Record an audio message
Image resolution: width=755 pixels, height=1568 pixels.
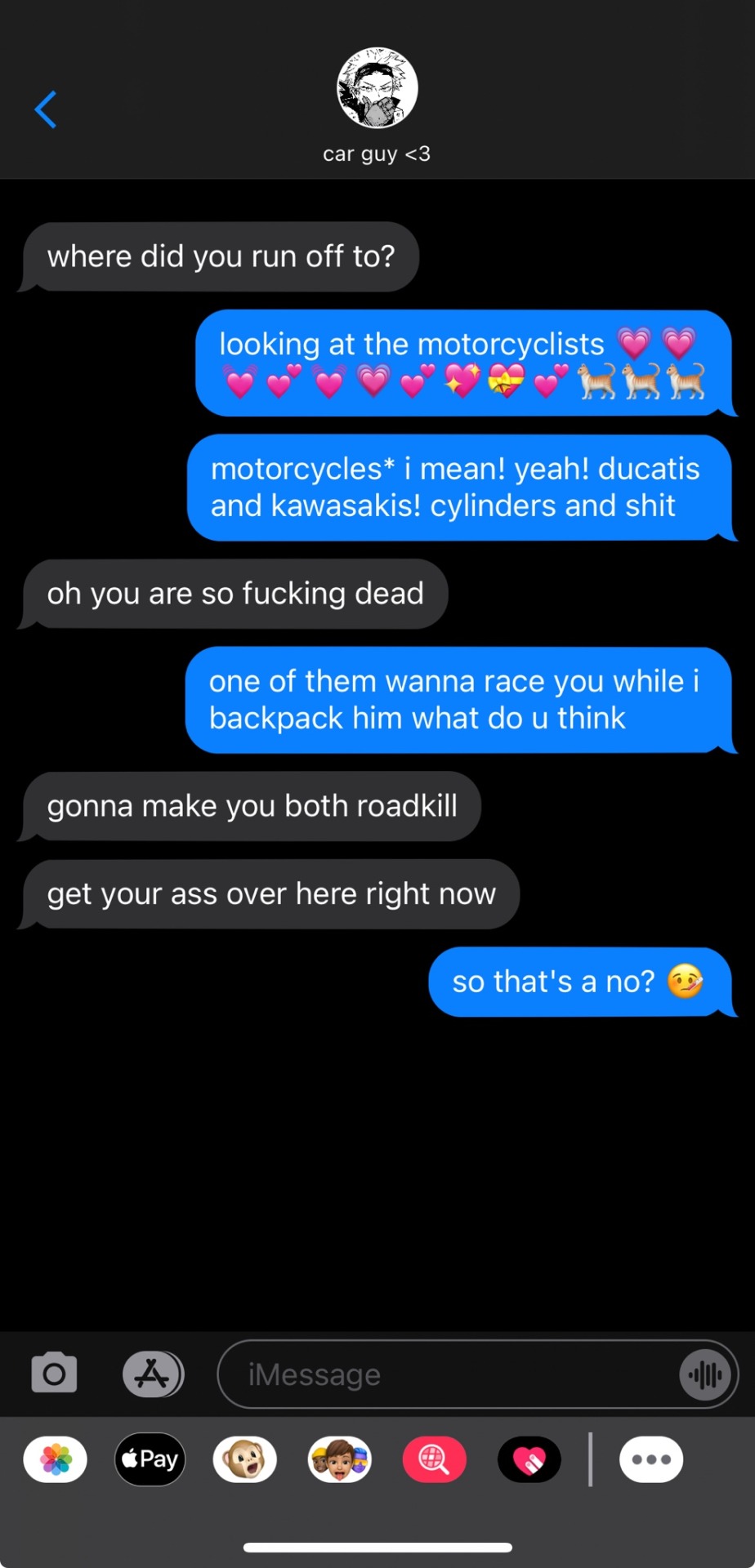[x=705, y=1374]
